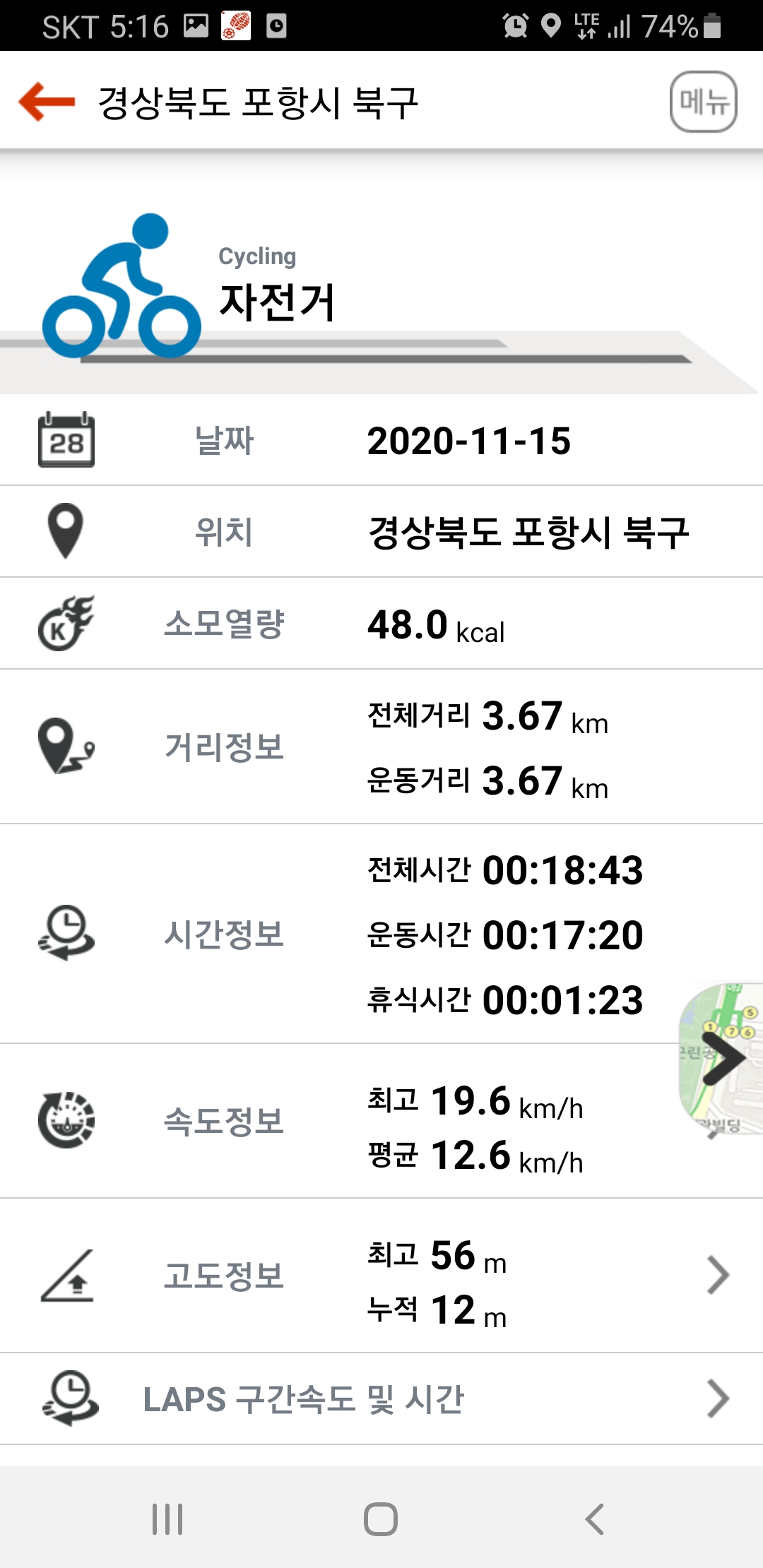Open recent apps from the navigation bar
This screenshot has height=1568, width=763.
tap(167, 1519)
